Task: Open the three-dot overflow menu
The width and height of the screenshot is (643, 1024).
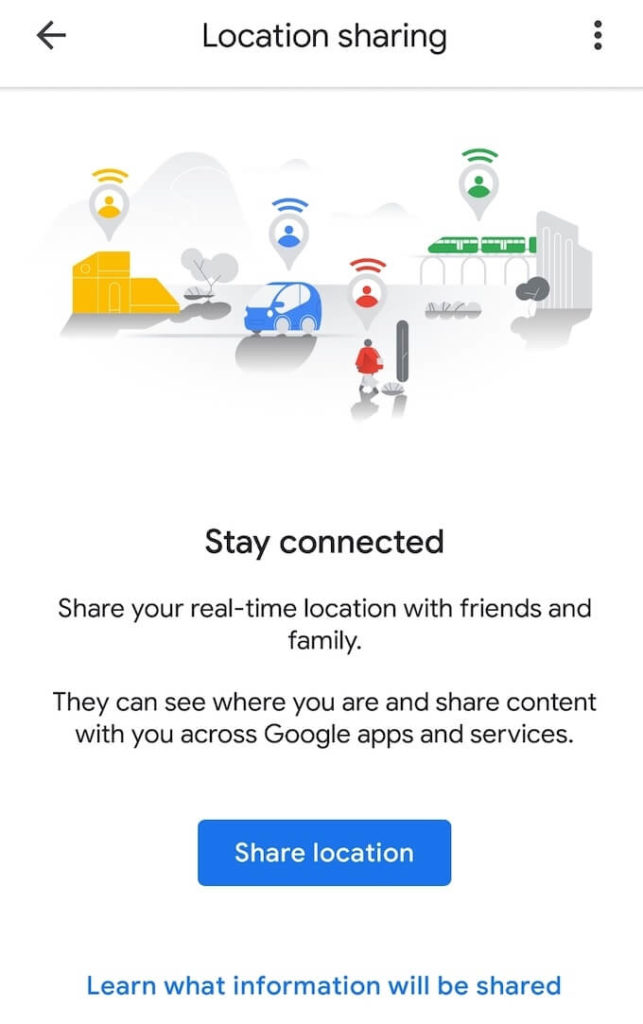Action: [x=597, y=36]
